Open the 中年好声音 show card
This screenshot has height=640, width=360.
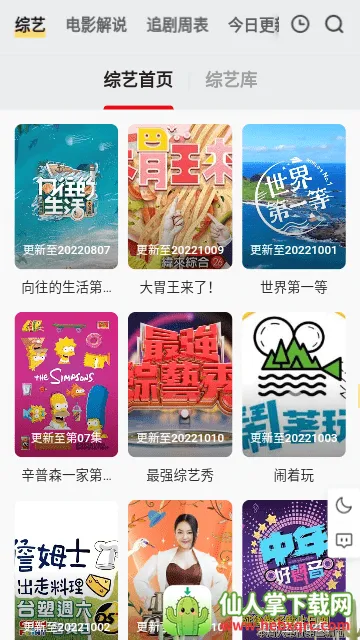[x=294, y=570]
